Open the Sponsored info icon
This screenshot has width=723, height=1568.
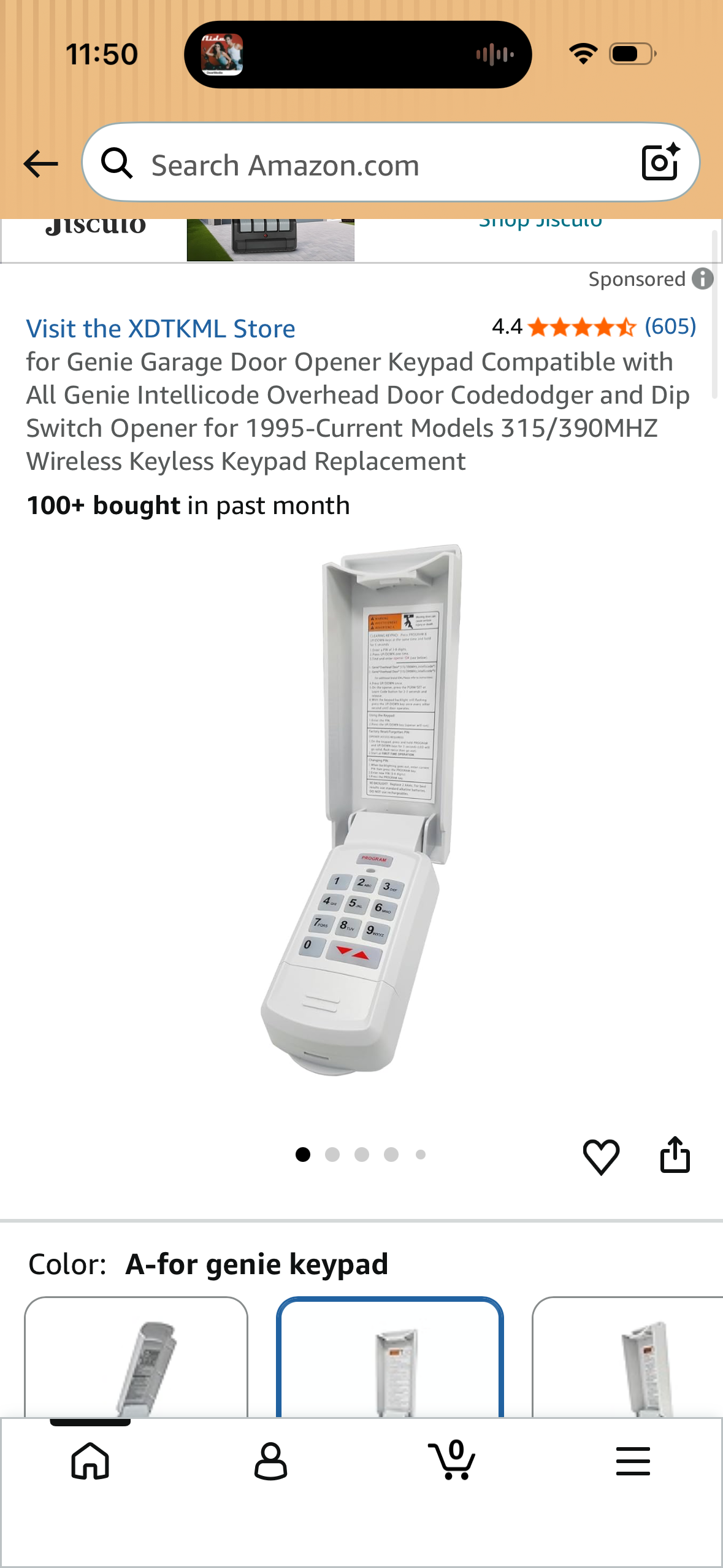[703, 279]
